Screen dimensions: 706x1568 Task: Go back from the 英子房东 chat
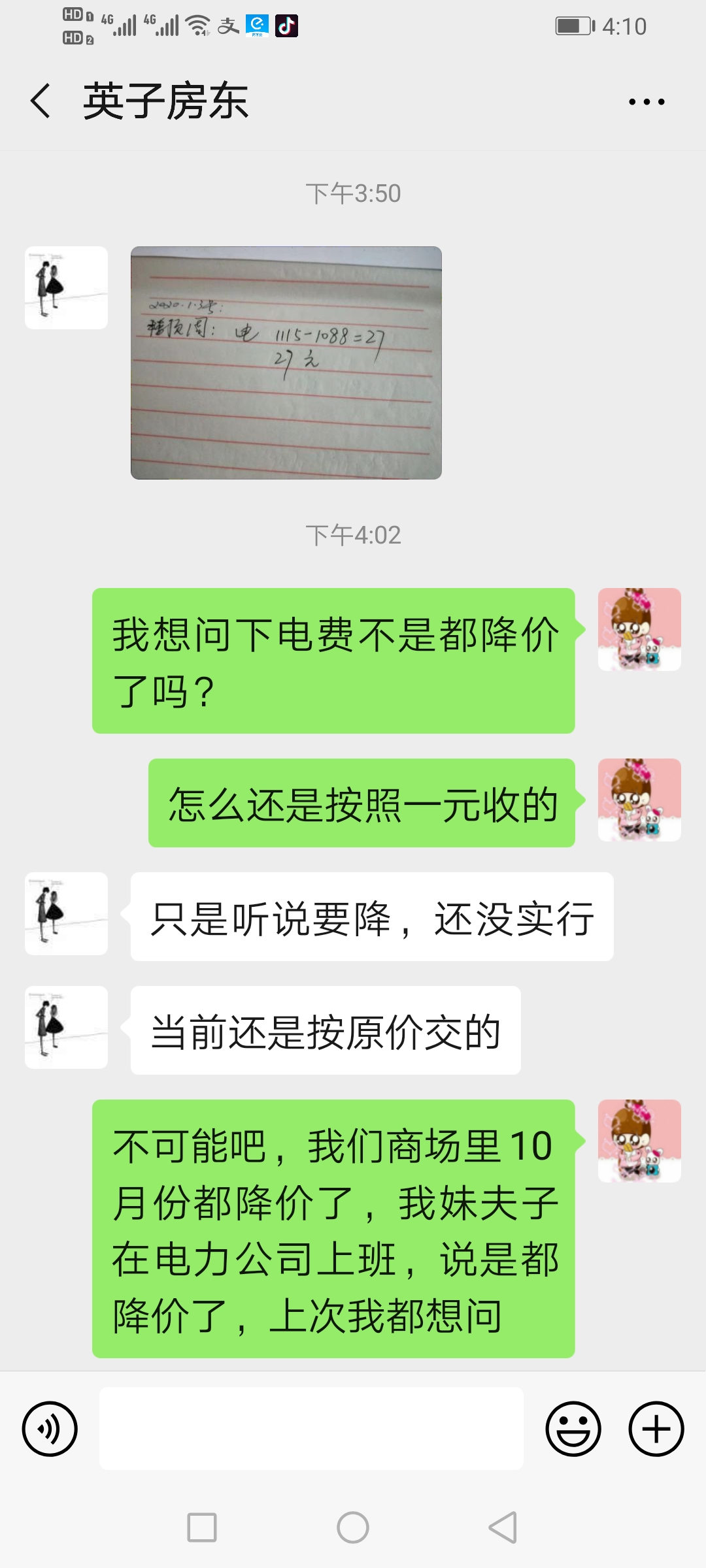pyautogui.click(x=41, y=101)
